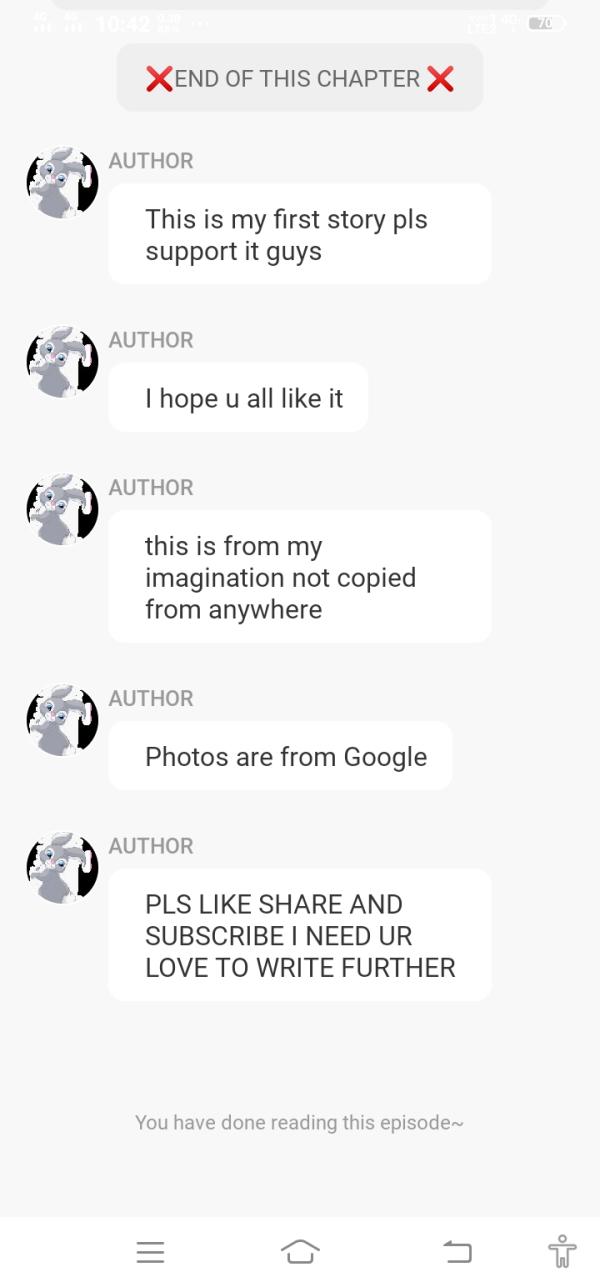Go back using the system back button
Image resolution: width=600 pixels, height=1287 pixels.
pos(456,1250)
